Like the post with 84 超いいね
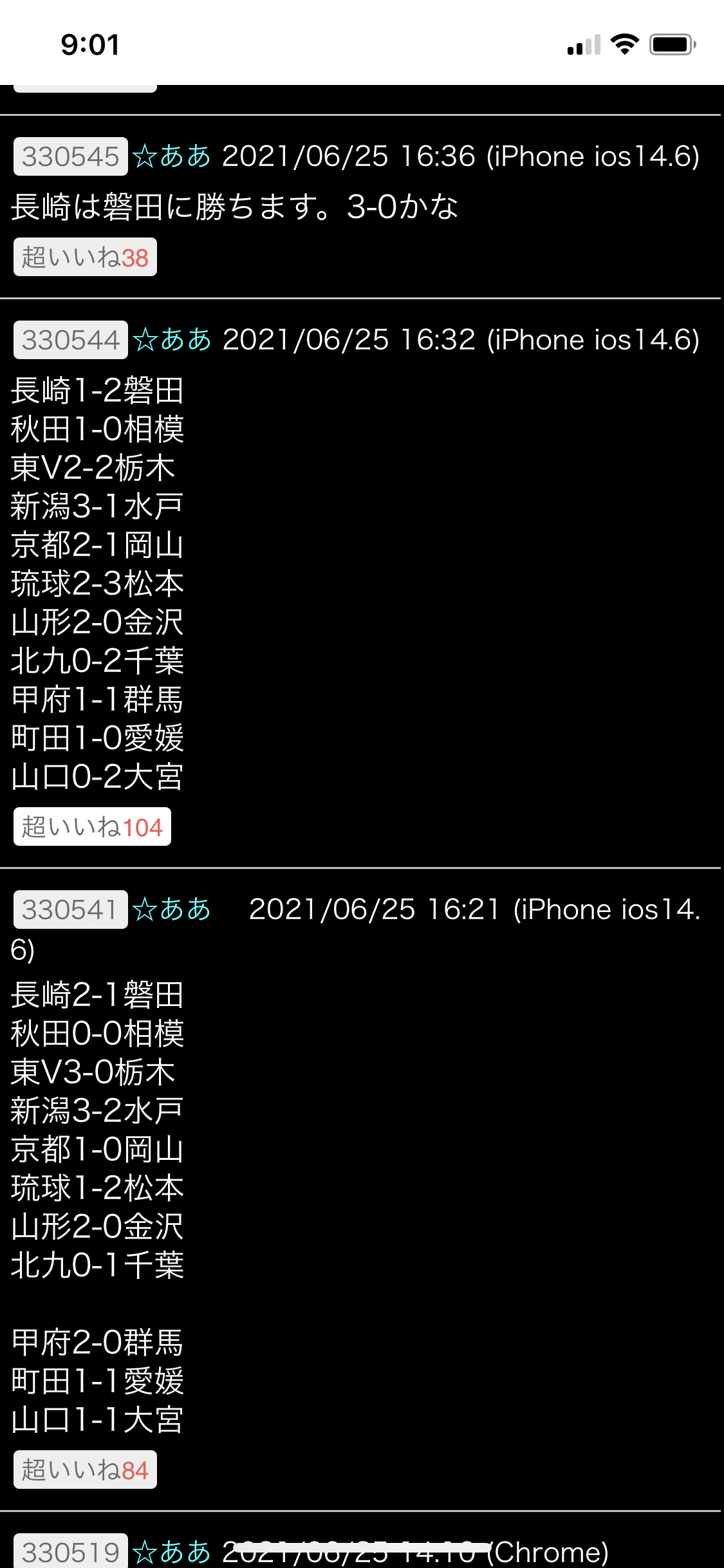This screenshot has width=724, height=1568. 85,1470
